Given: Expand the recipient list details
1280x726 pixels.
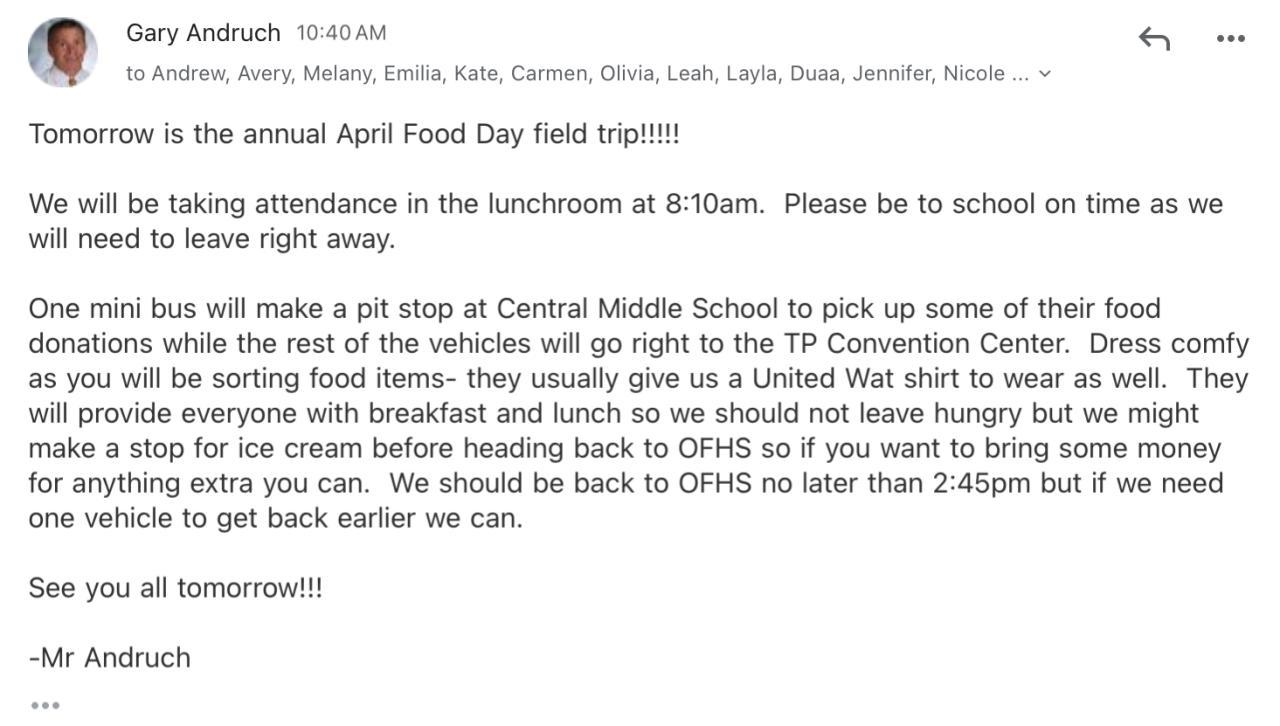Looking at the screenshot, I should click(1045, 74).
